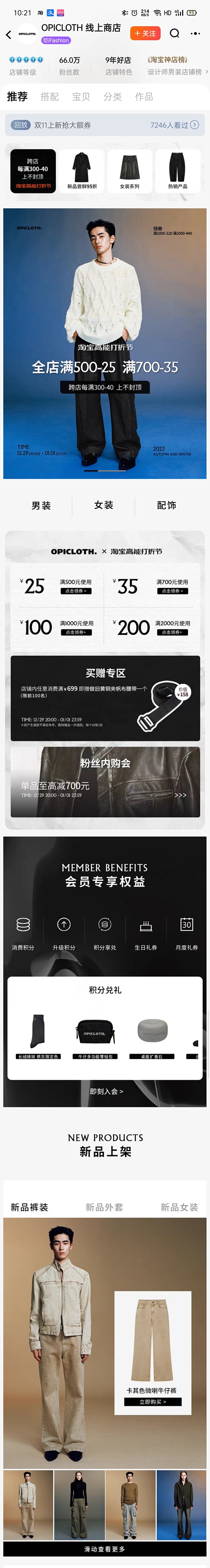The height and width of the screenshot is (1568, 210).
Task: Switch to the 新品外套 tab
Action: click(104, 1207)
